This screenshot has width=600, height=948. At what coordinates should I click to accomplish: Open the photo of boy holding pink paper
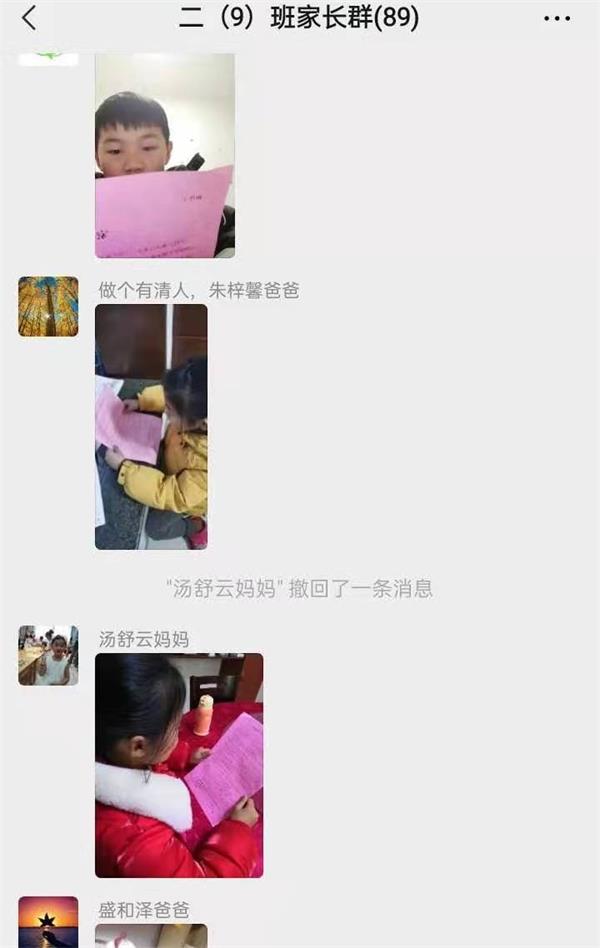click(x=164, y=155)
